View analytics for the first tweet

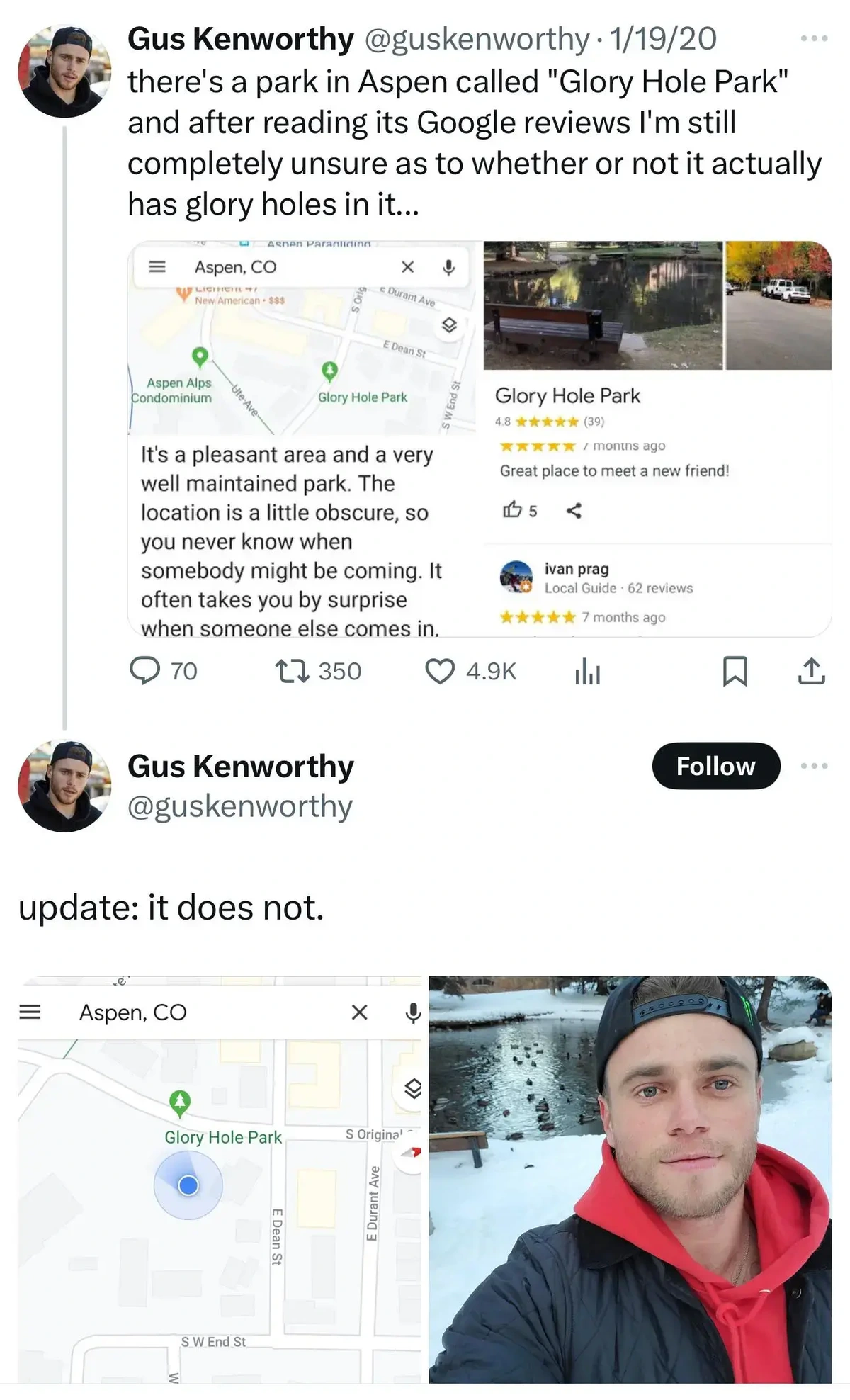587,670
